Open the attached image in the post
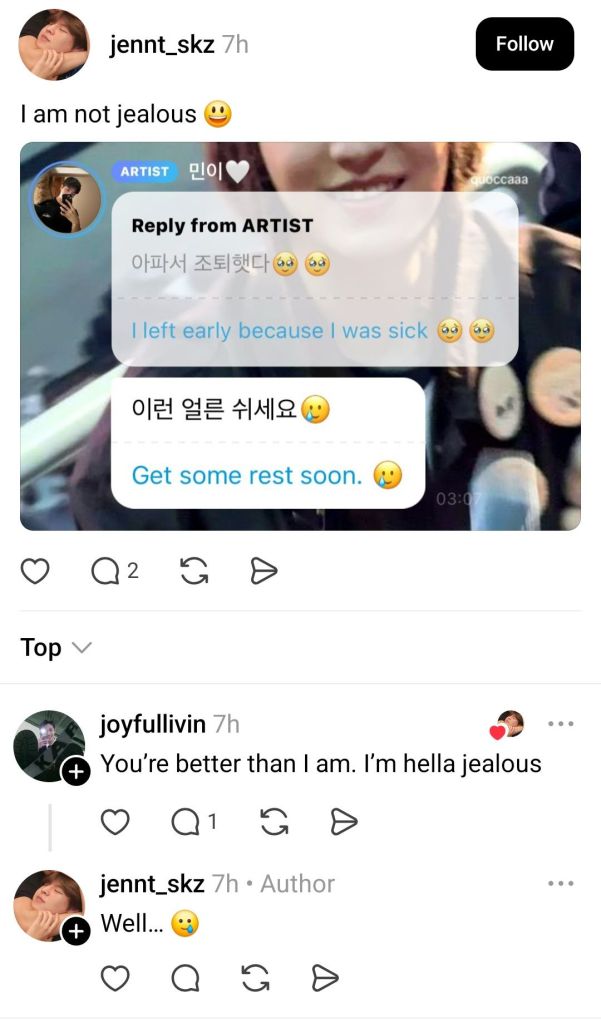601x1023 pixels. [300, 336]
